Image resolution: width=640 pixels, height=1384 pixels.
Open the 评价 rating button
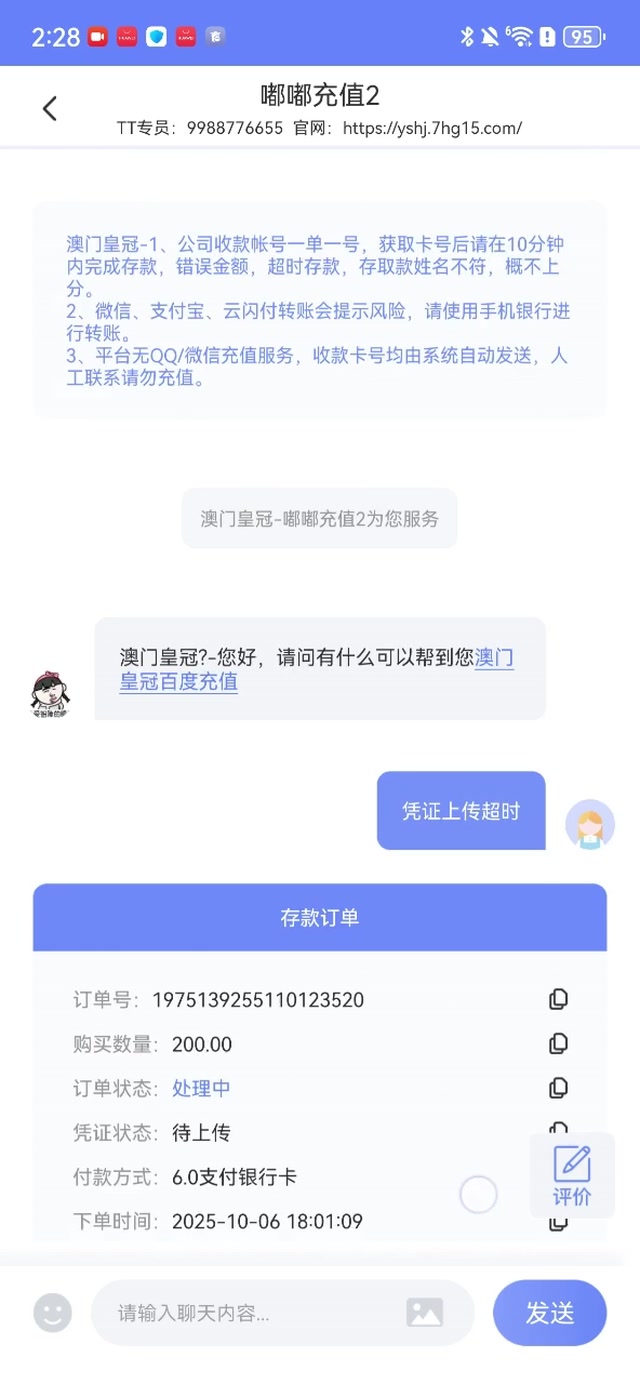(x=572, y=1176)
